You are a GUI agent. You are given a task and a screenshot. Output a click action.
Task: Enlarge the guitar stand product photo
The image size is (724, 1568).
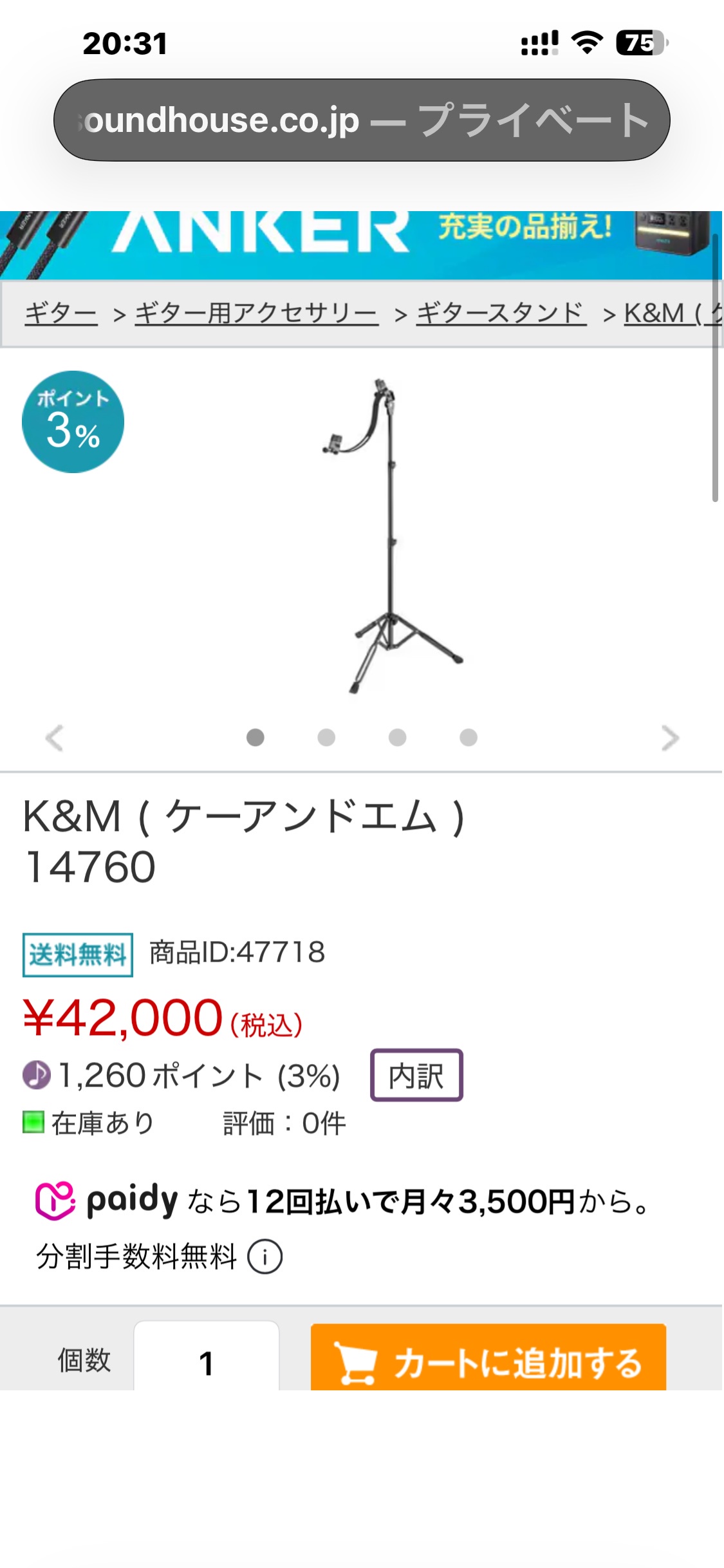coord(393,536)
